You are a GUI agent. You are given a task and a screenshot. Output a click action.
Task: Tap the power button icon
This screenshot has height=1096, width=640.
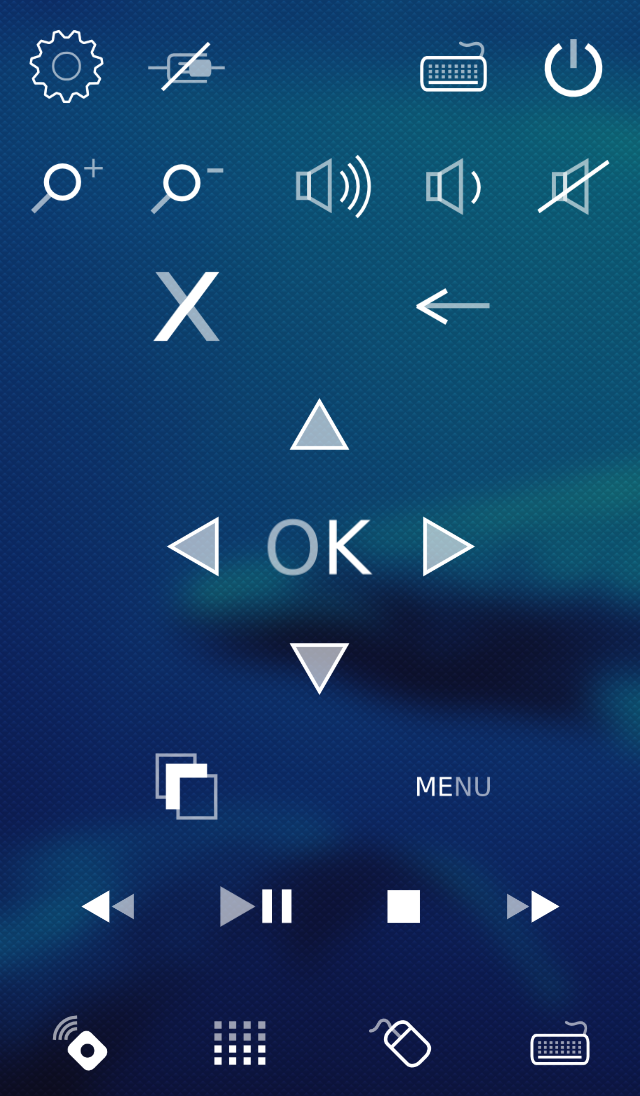573,68
